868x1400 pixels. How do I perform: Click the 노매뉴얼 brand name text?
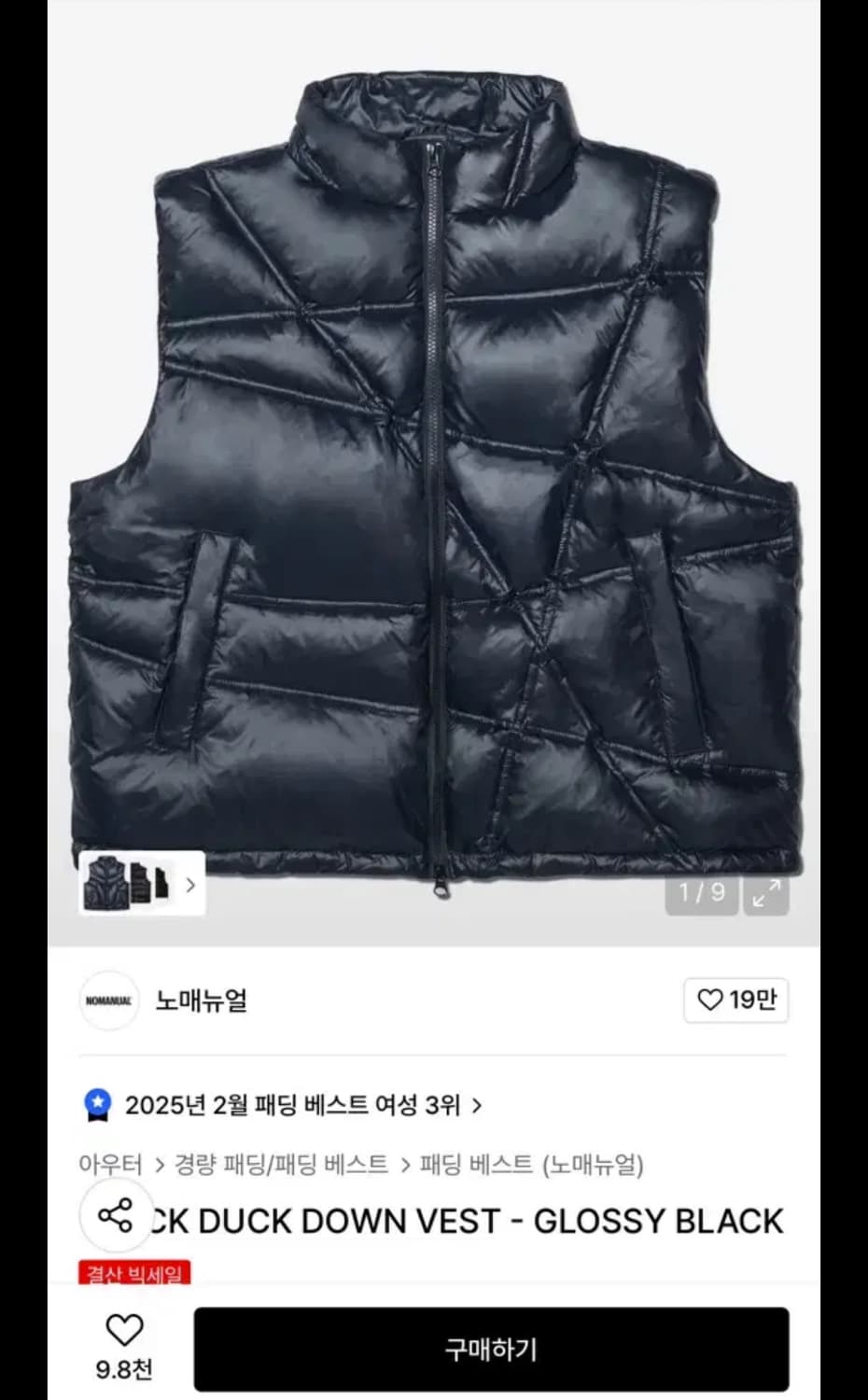coord(202,1001)
